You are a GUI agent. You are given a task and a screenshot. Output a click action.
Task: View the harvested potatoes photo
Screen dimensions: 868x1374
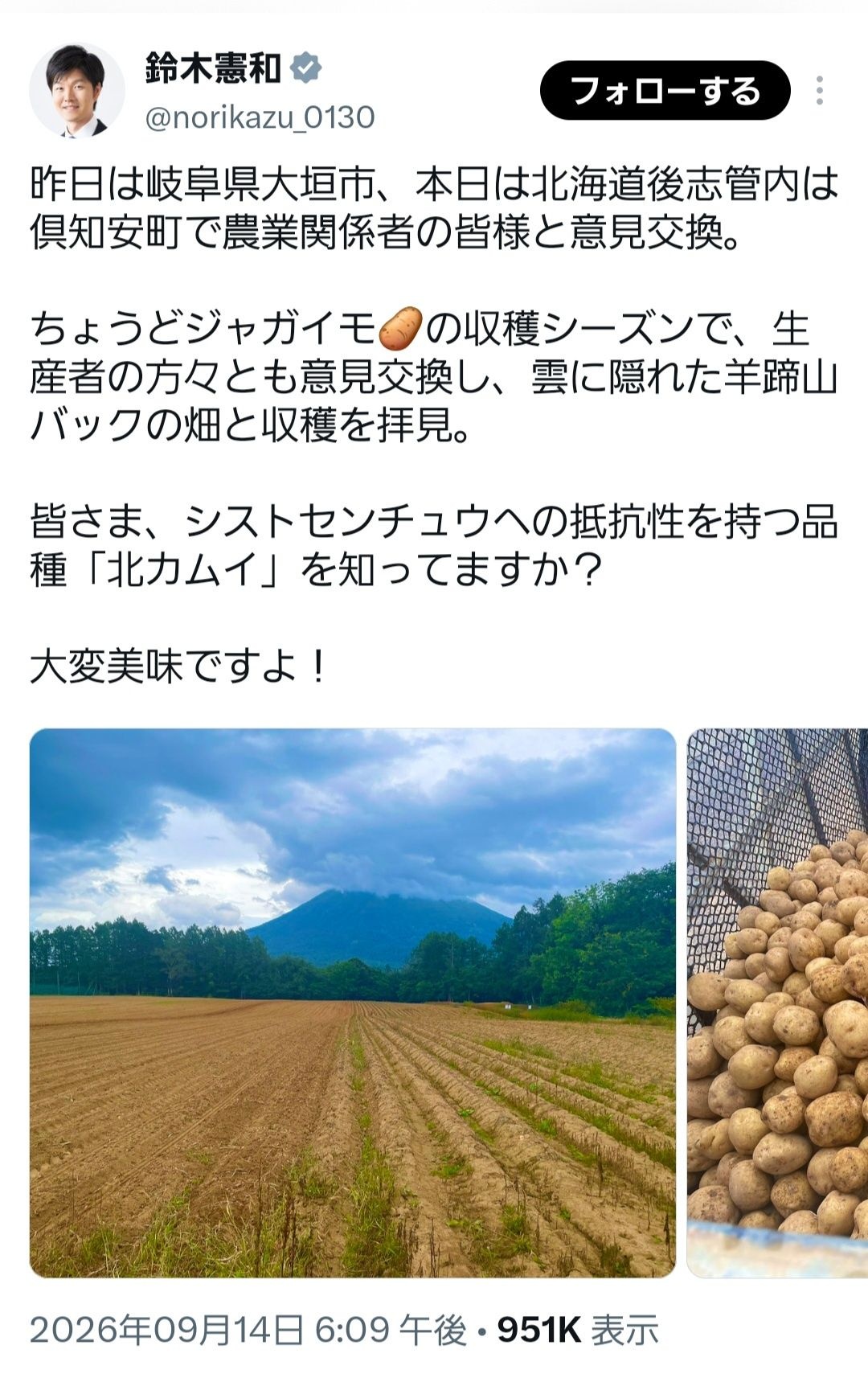777,1003
